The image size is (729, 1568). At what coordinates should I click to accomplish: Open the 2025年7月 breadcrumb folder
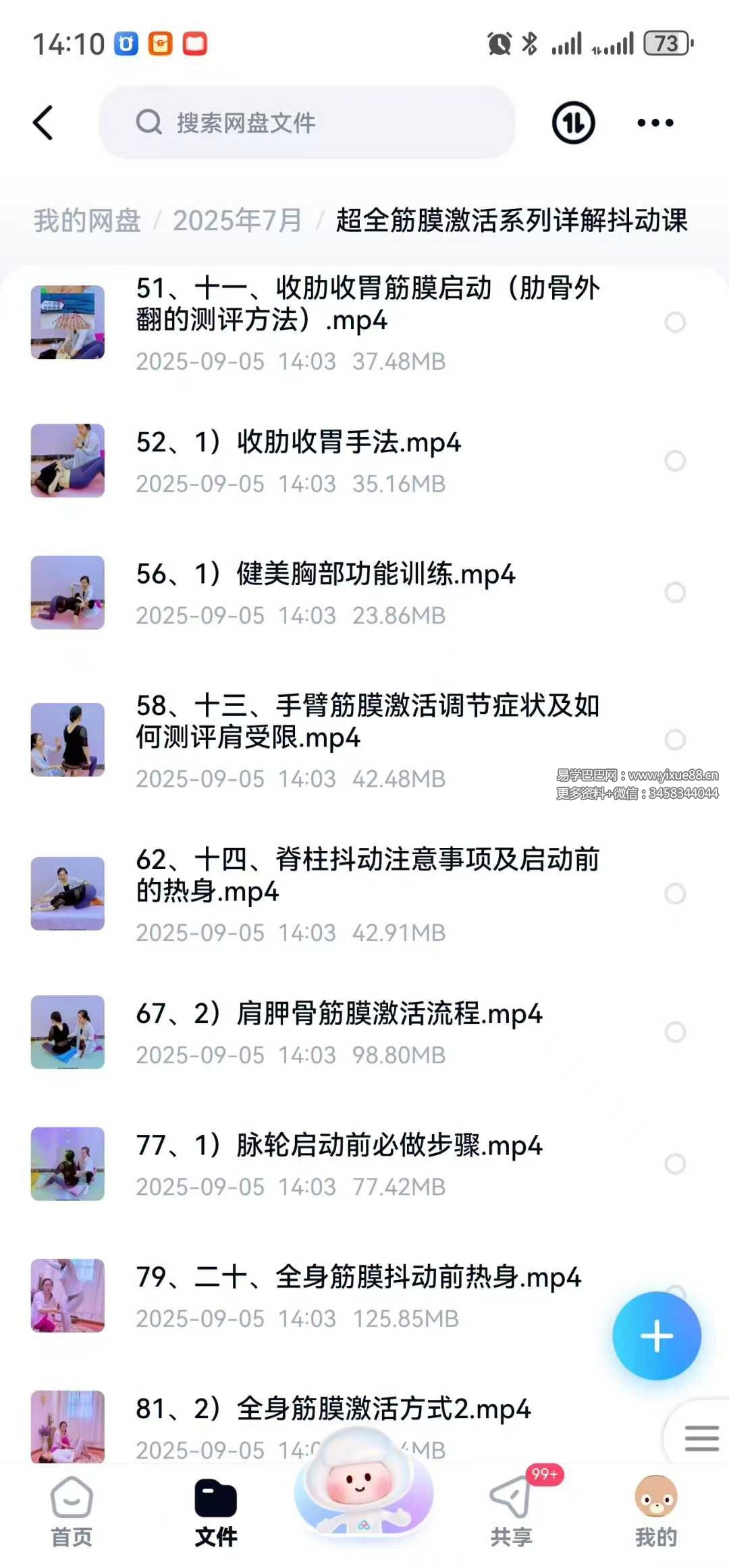tap(237, 221)
